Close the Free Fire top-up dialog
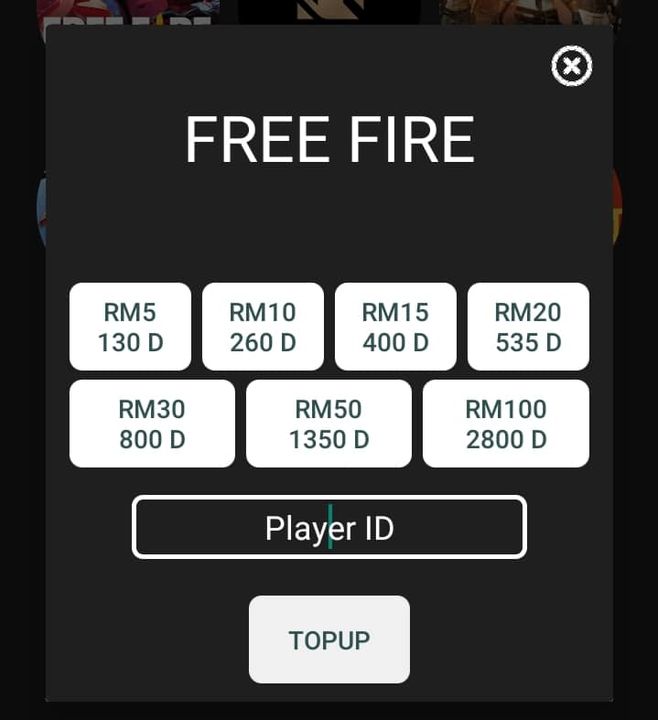Image resolution: width=658 pixels, height=720 pixels. (x=571, y=67)
